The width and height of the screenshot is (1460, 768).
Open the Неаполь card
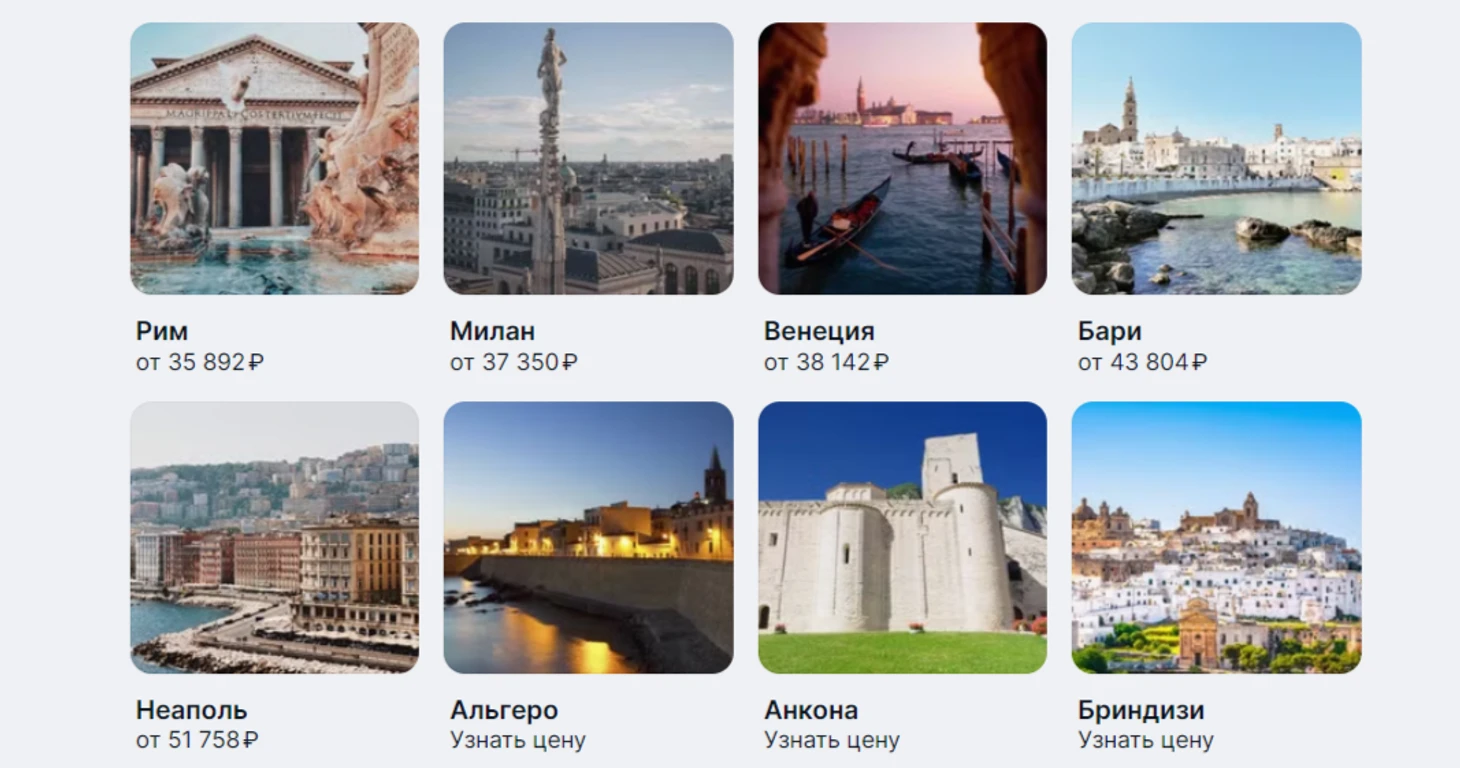[x=274, y=537]
